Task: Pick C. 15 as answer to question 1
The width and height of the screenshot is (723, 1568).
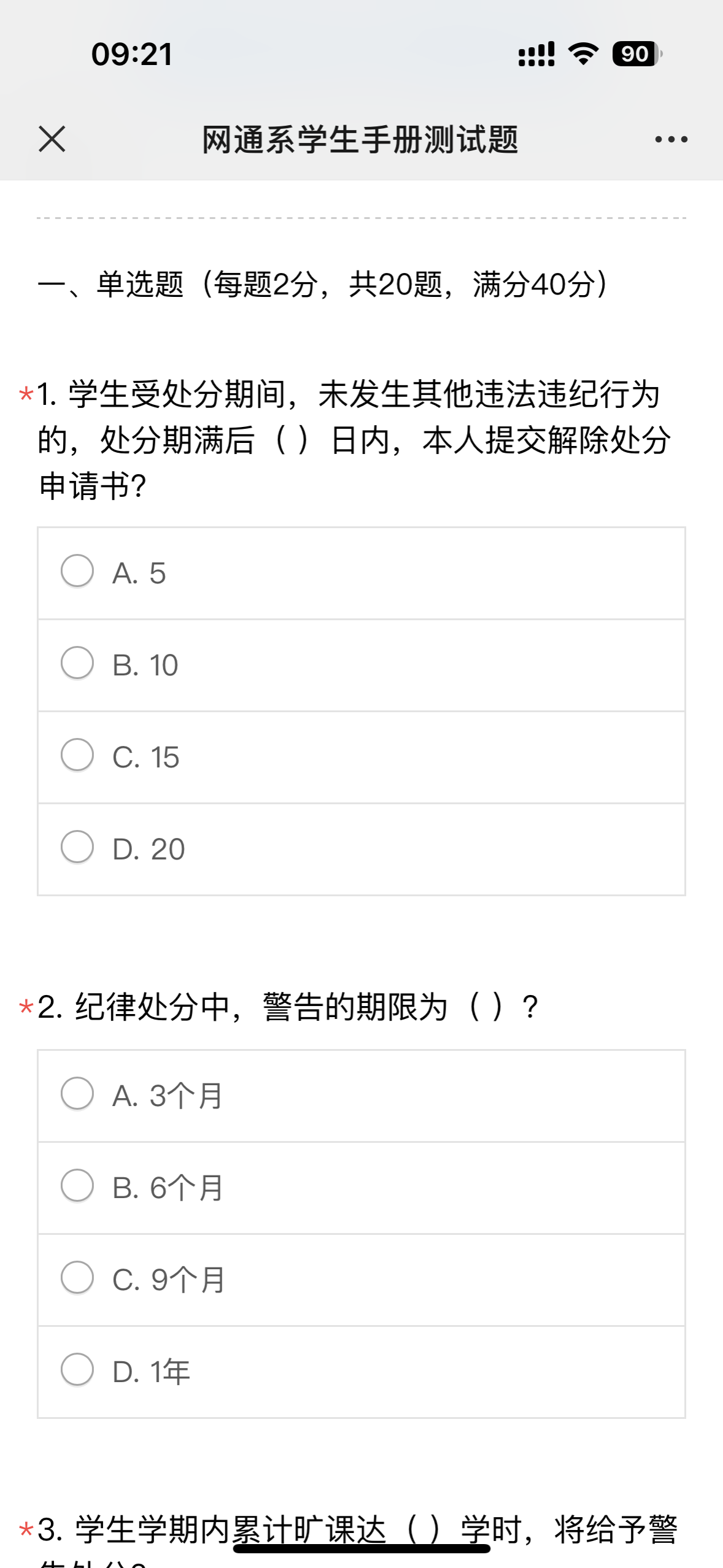Action: point(77,756)
